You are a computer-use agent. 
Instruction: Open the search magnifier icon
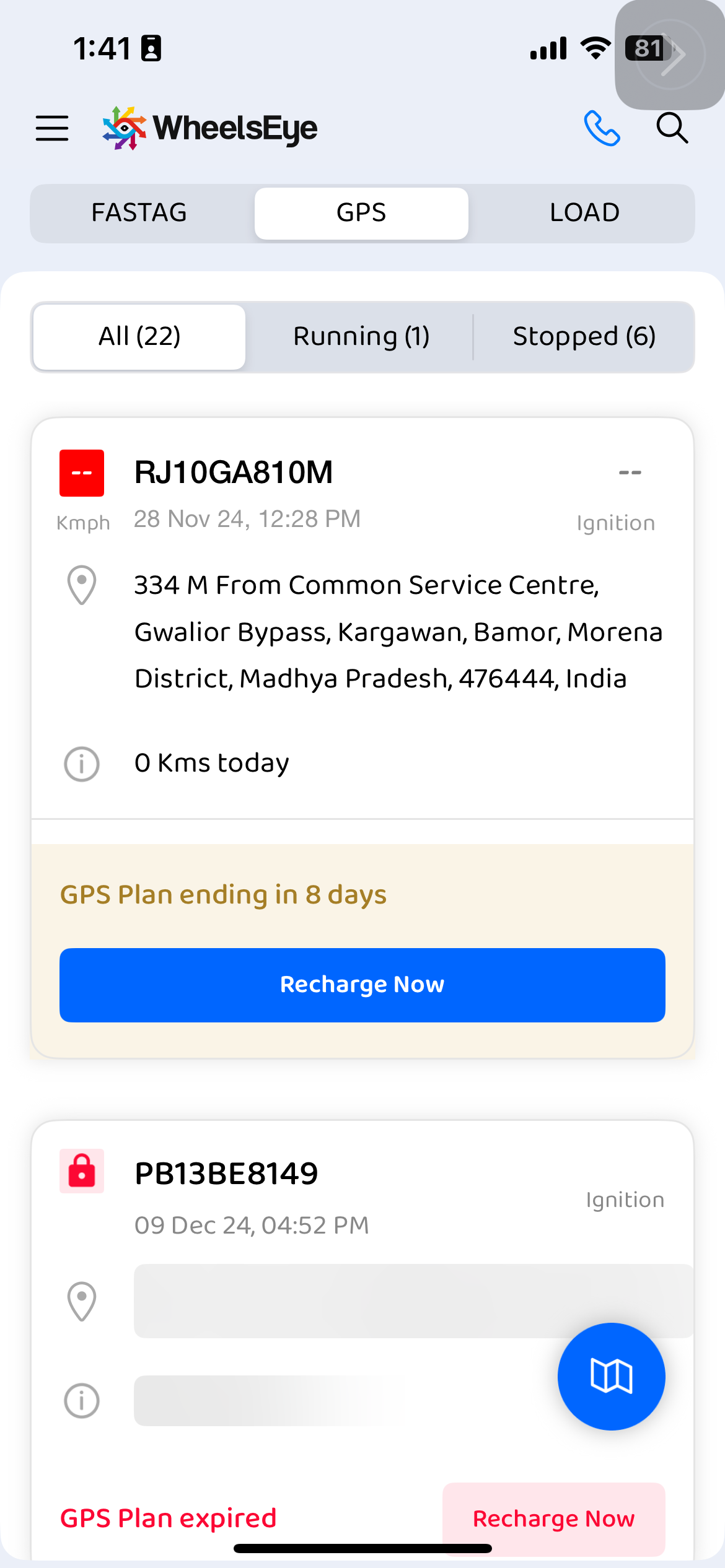[x=672, y=128]
